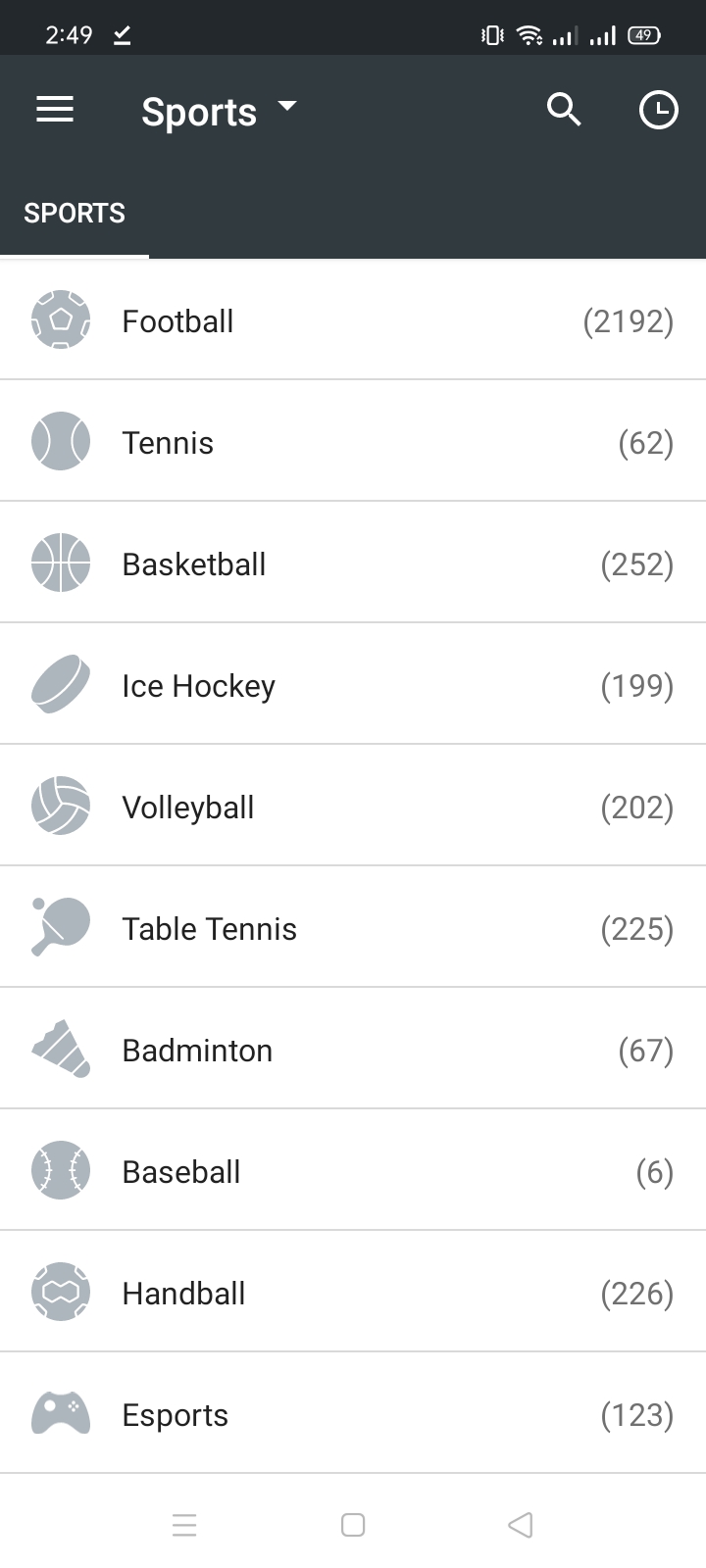Select Table Tennis
The width and height of the screenshot is (706, 1568).
(353, 929)
